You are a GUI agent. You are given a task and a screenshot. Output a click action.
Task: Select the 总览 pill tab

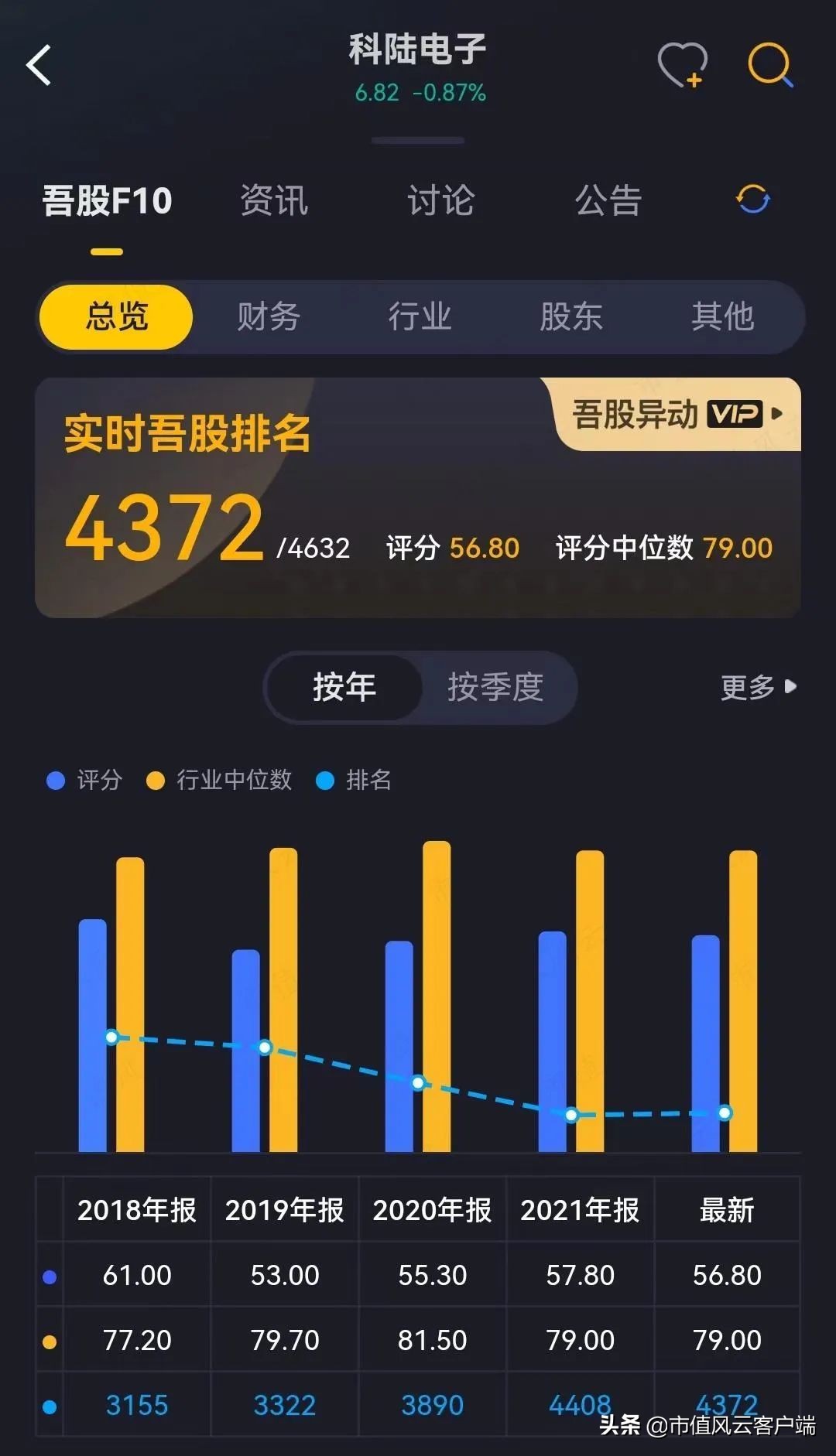(116, 317)
